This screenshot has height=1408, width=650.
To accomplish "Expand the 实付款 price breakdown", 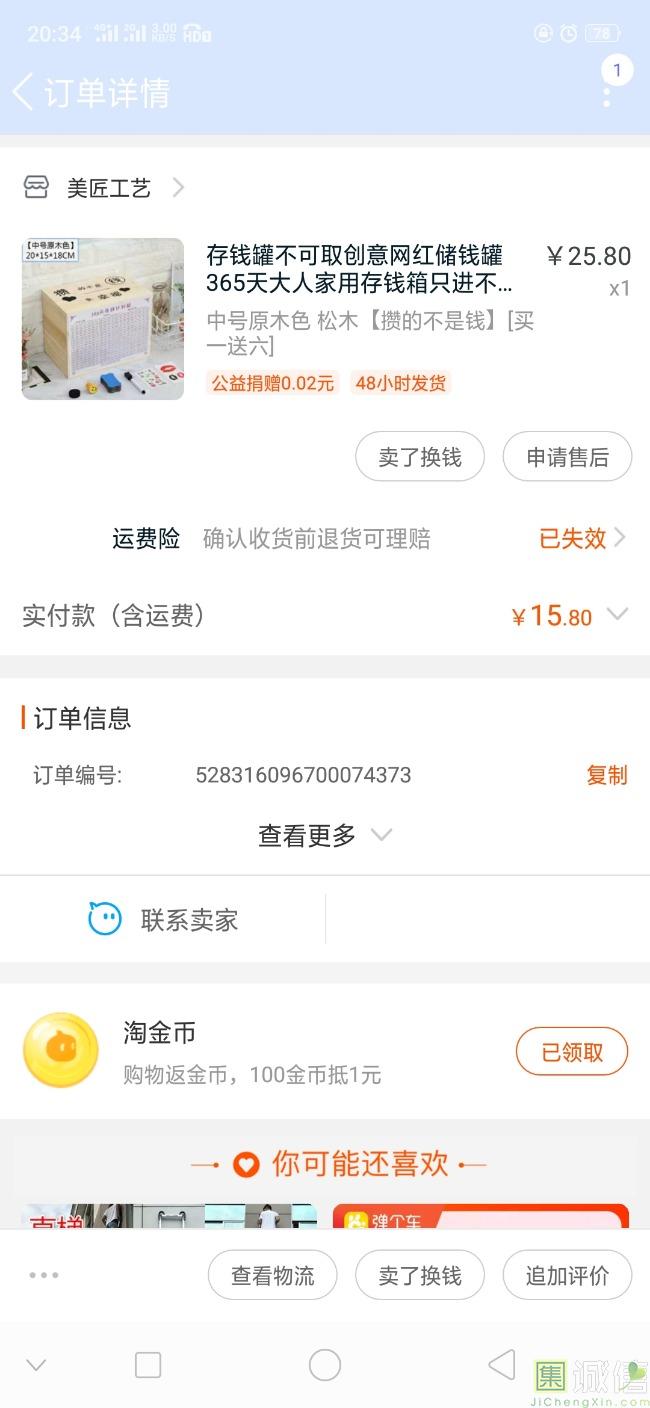I will (x=618, y=615).
